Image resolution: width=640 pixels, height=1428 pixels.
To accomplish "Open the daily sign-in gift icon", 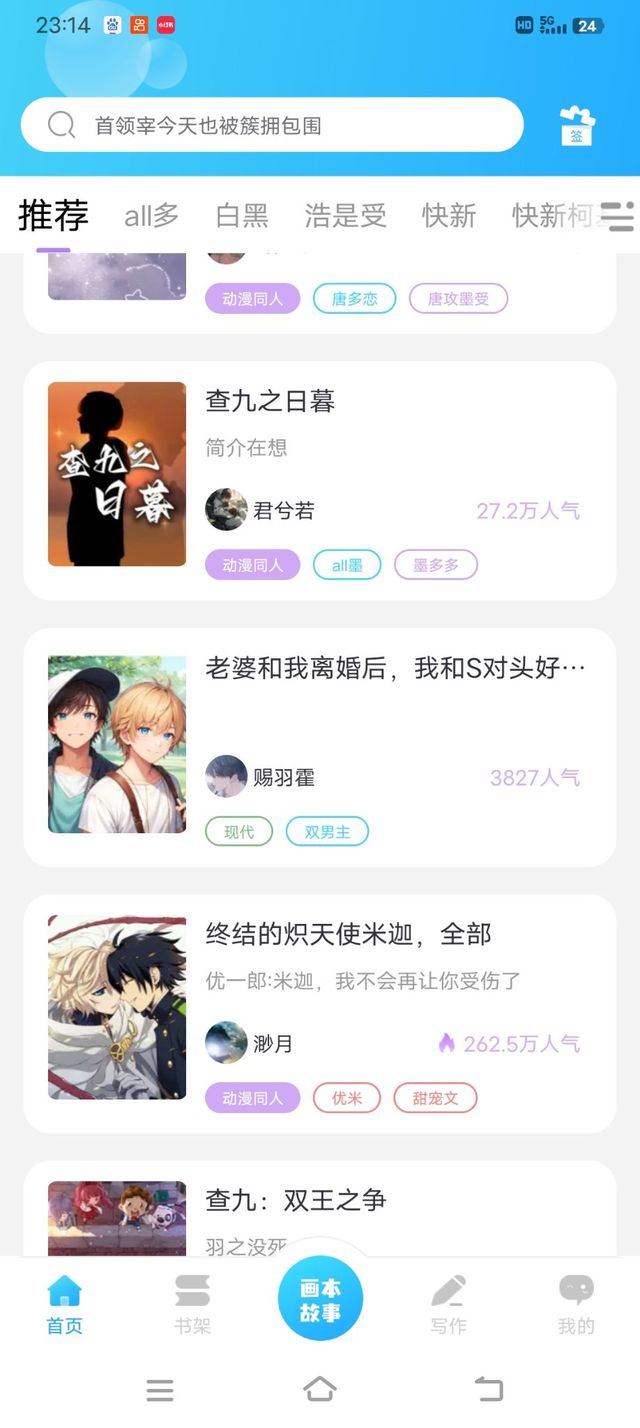I will (577, 126).
